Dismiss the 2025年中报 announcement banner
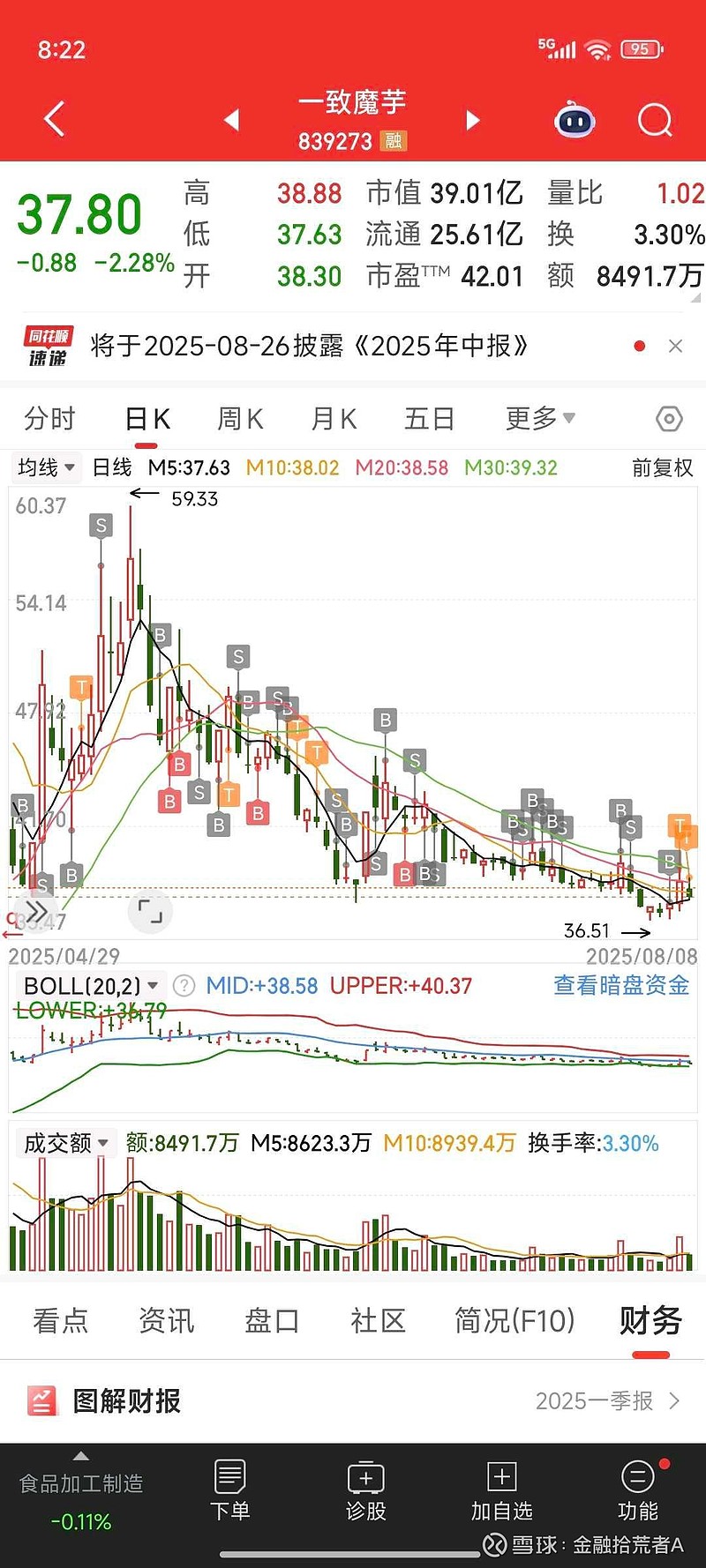The image size is (706, 1568). pos(675,346)
